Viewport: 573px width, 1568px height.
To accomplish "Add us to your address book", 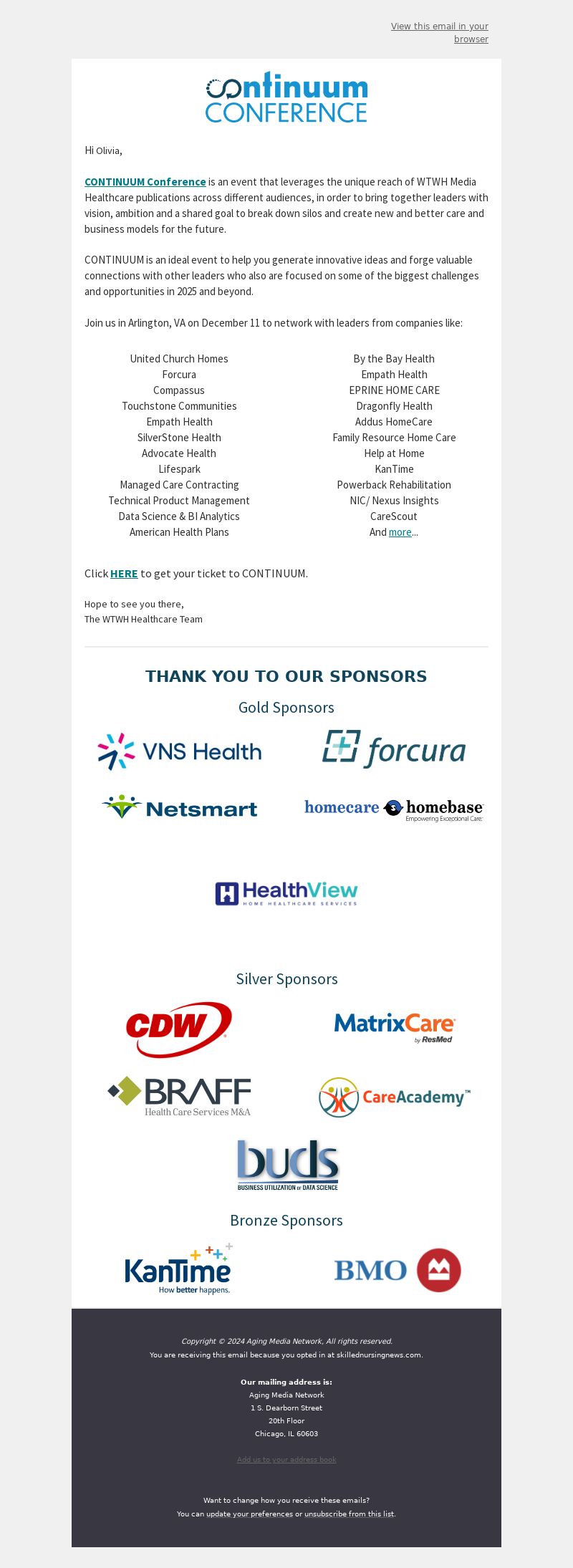I will click(286, 1459).
